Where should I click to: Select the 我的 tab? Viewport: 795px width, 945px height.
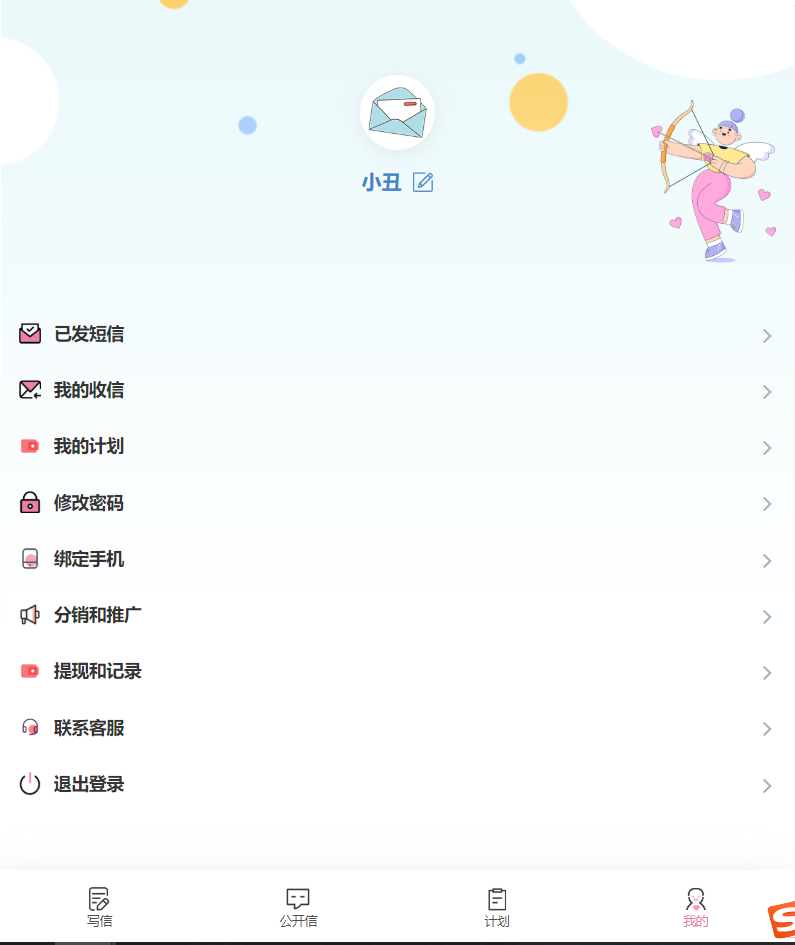pyautogui.click(x=696, y=907)
